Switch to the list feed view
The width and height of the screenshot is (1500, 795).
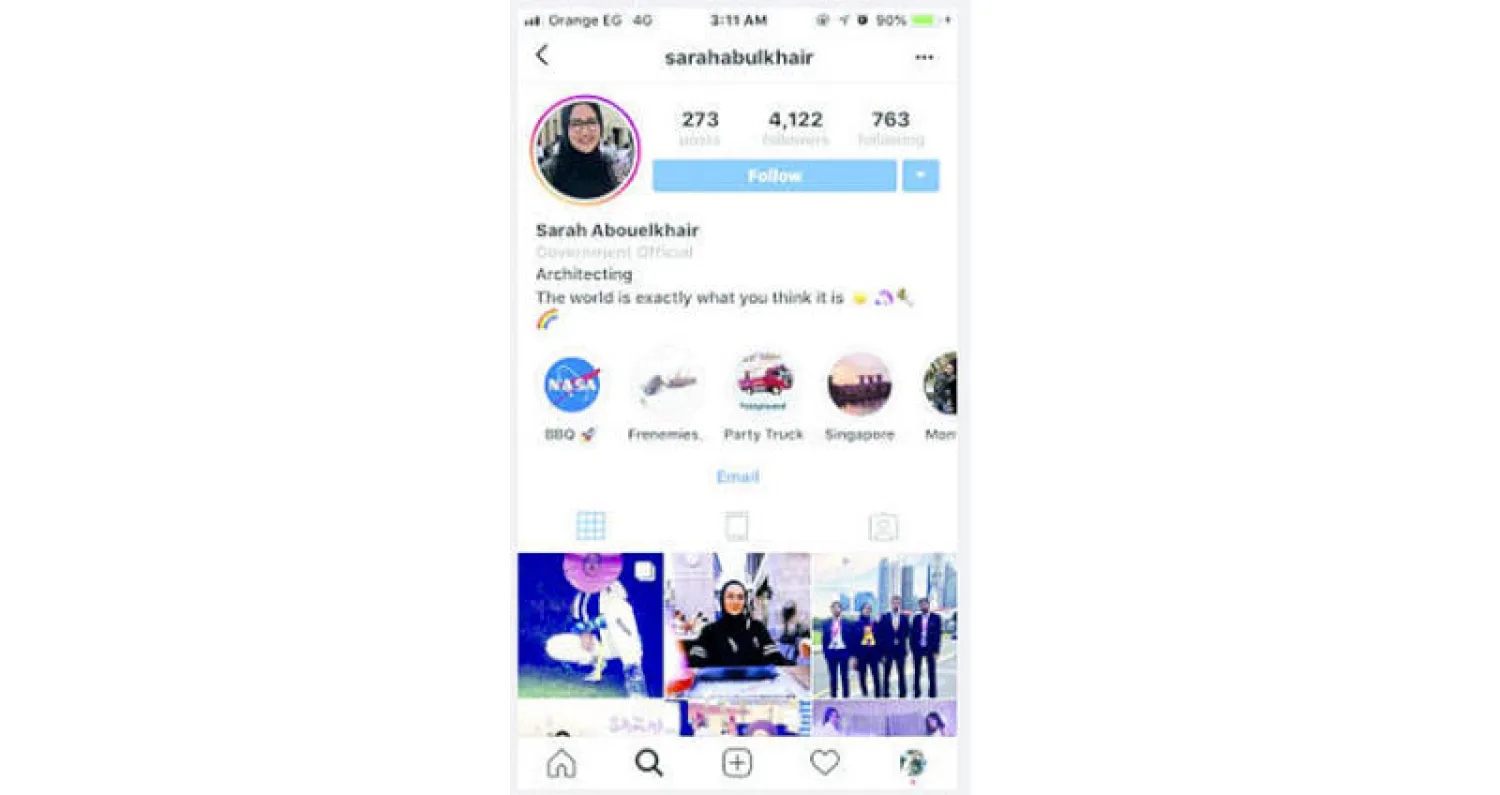pos(736,526)
